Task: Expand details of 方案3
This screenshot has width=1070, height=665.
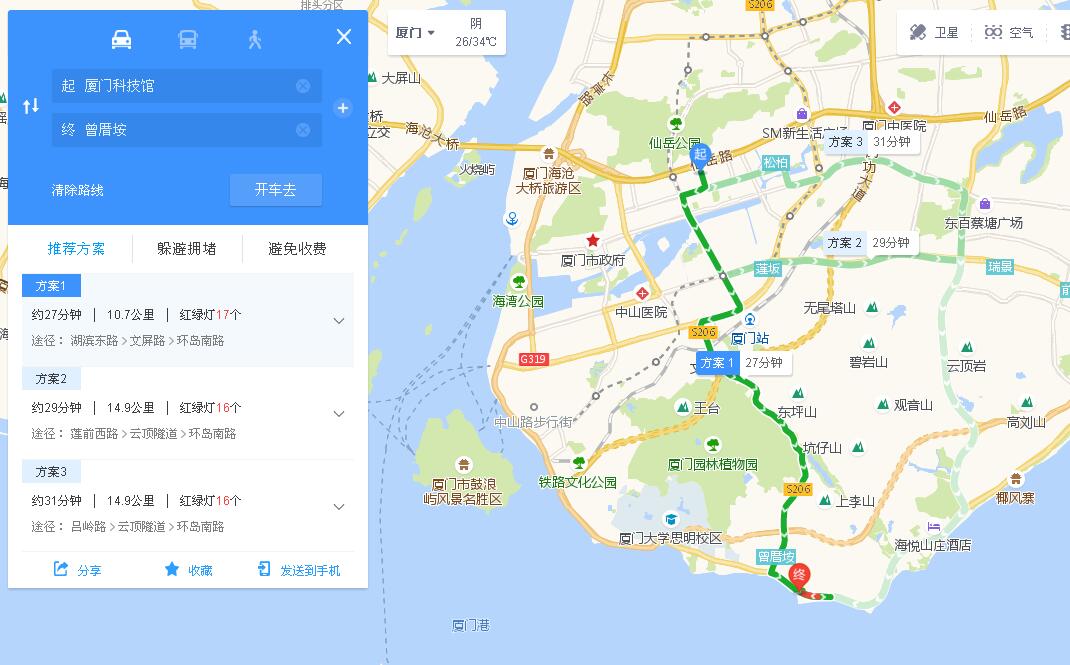Action: pyautogui.click(x=339, y=507)
